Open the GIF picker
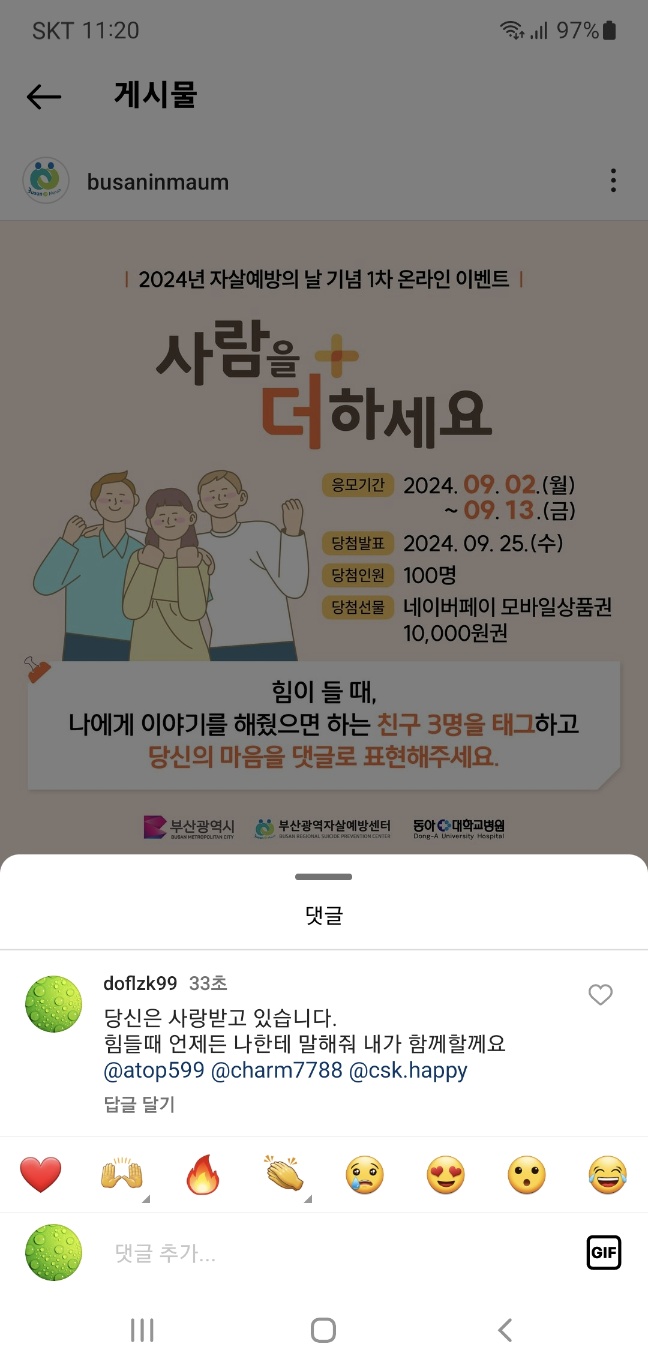This screenshot has width=648, height=1368. click(603, 1252)
